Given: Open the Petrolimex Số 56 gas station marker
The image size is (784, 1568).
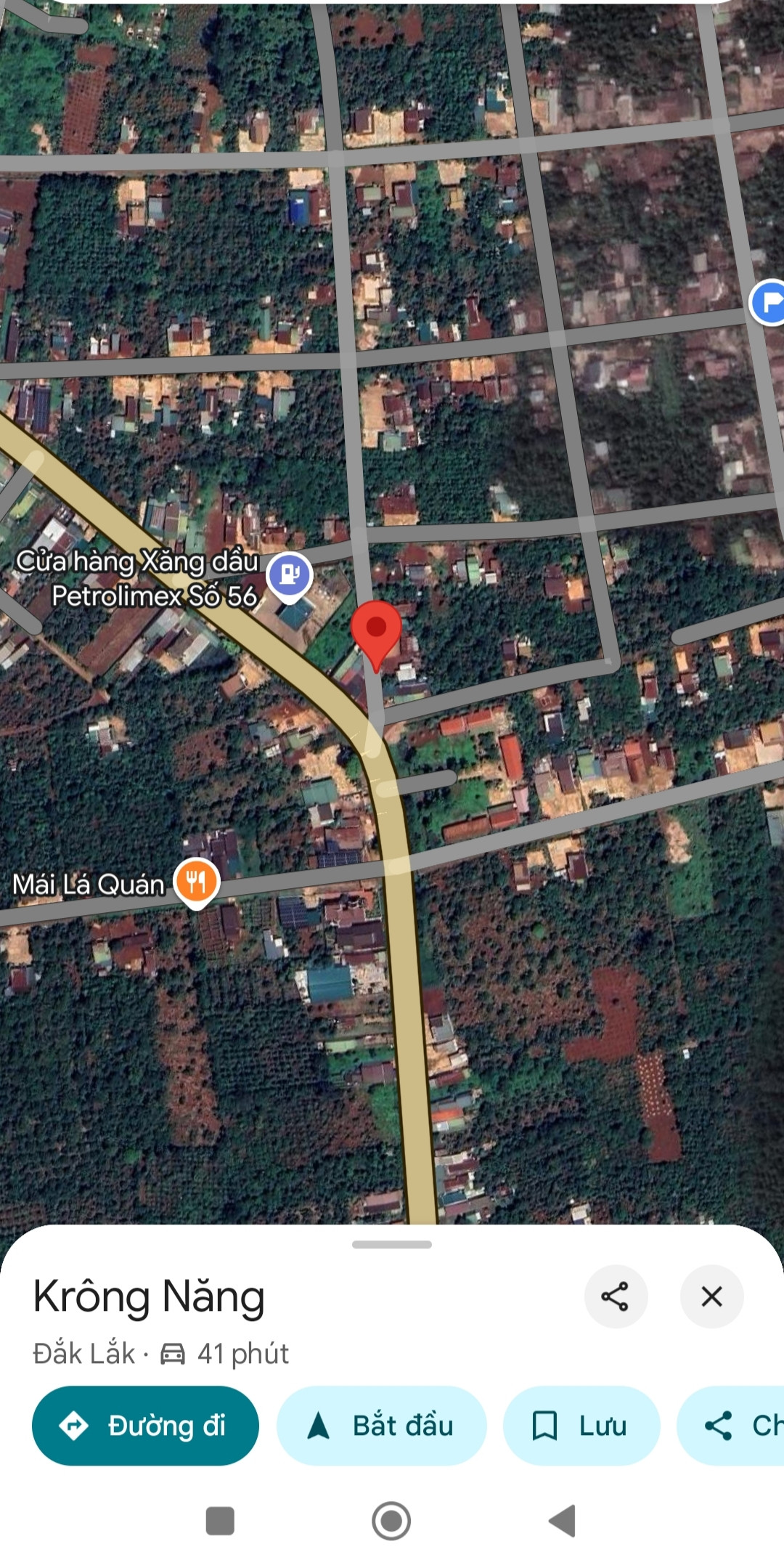Looking at the screenshot, I should 290,575.
